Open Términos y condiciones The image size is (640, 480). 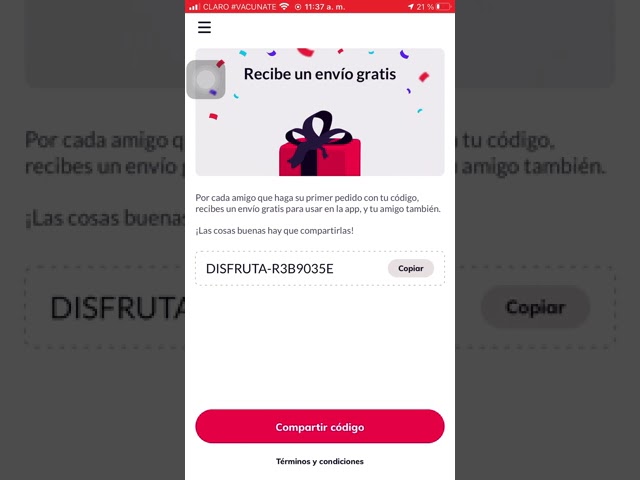click(320, 461)
